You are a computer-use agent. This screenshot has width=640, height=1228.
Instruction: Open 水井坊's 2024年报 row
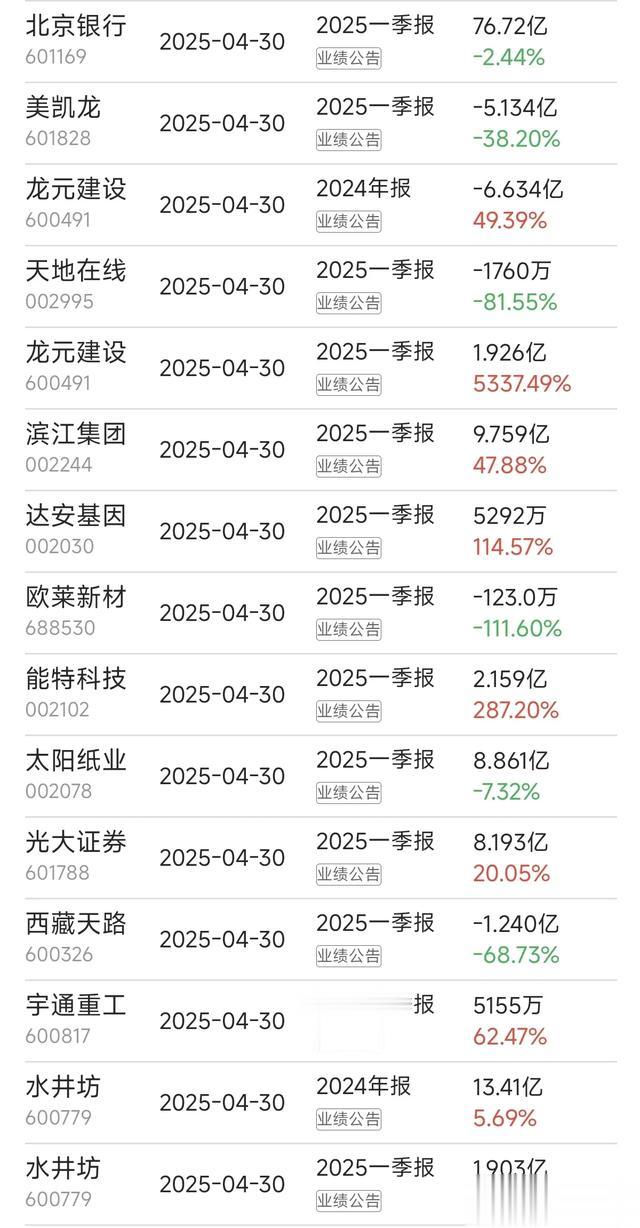320,1103
